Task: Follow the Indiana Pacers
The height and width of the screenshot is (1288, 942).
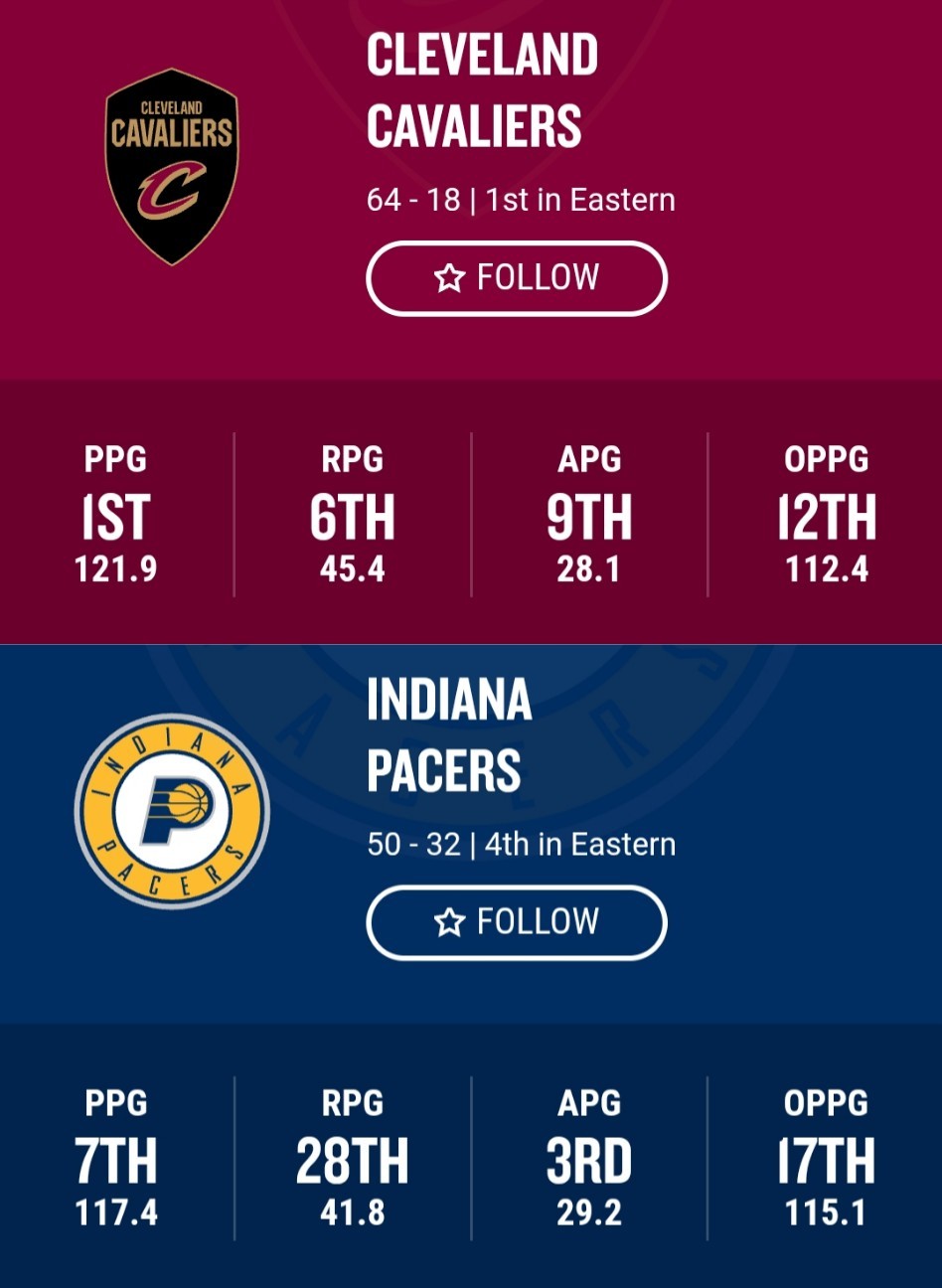Action: [516, 922]
